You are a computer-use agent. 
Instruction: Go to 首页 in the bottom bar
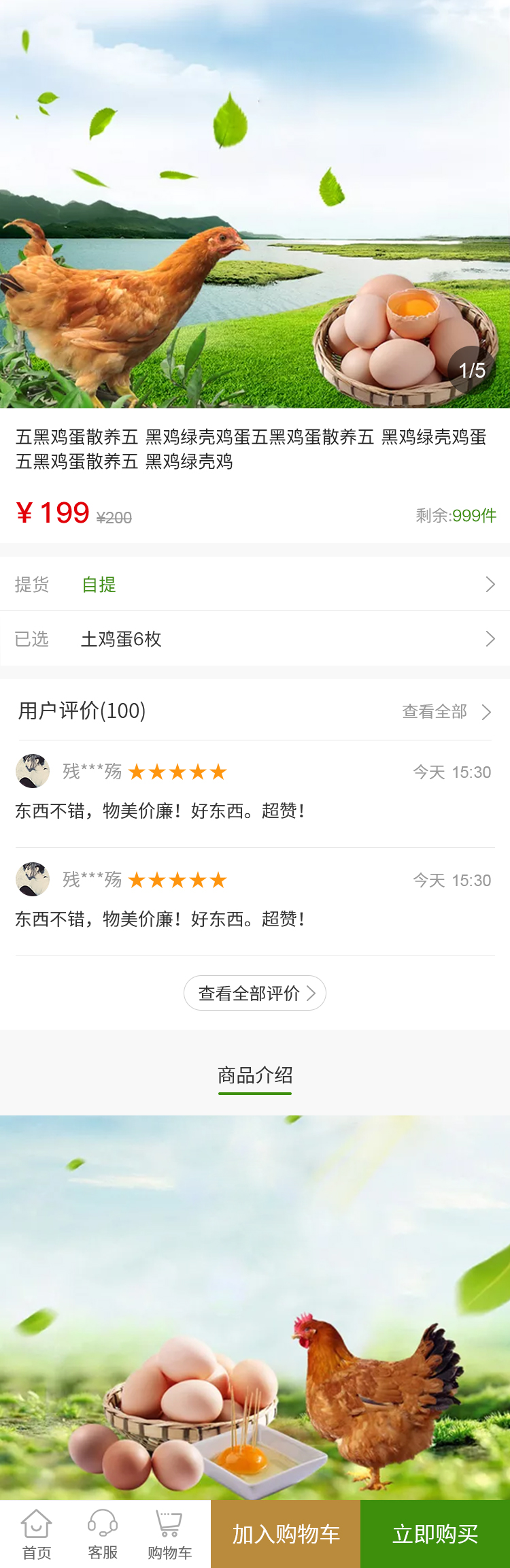pos(37,1535)
